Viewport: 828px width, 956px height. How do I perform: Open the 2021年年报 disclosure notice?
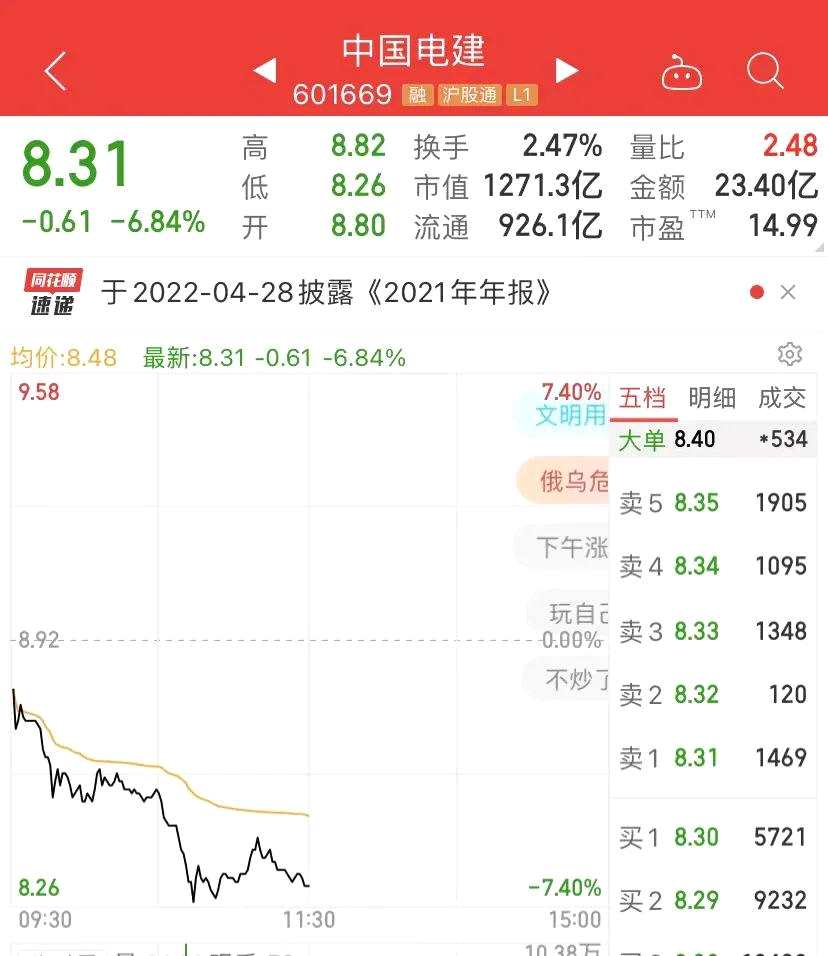point(327,293)
